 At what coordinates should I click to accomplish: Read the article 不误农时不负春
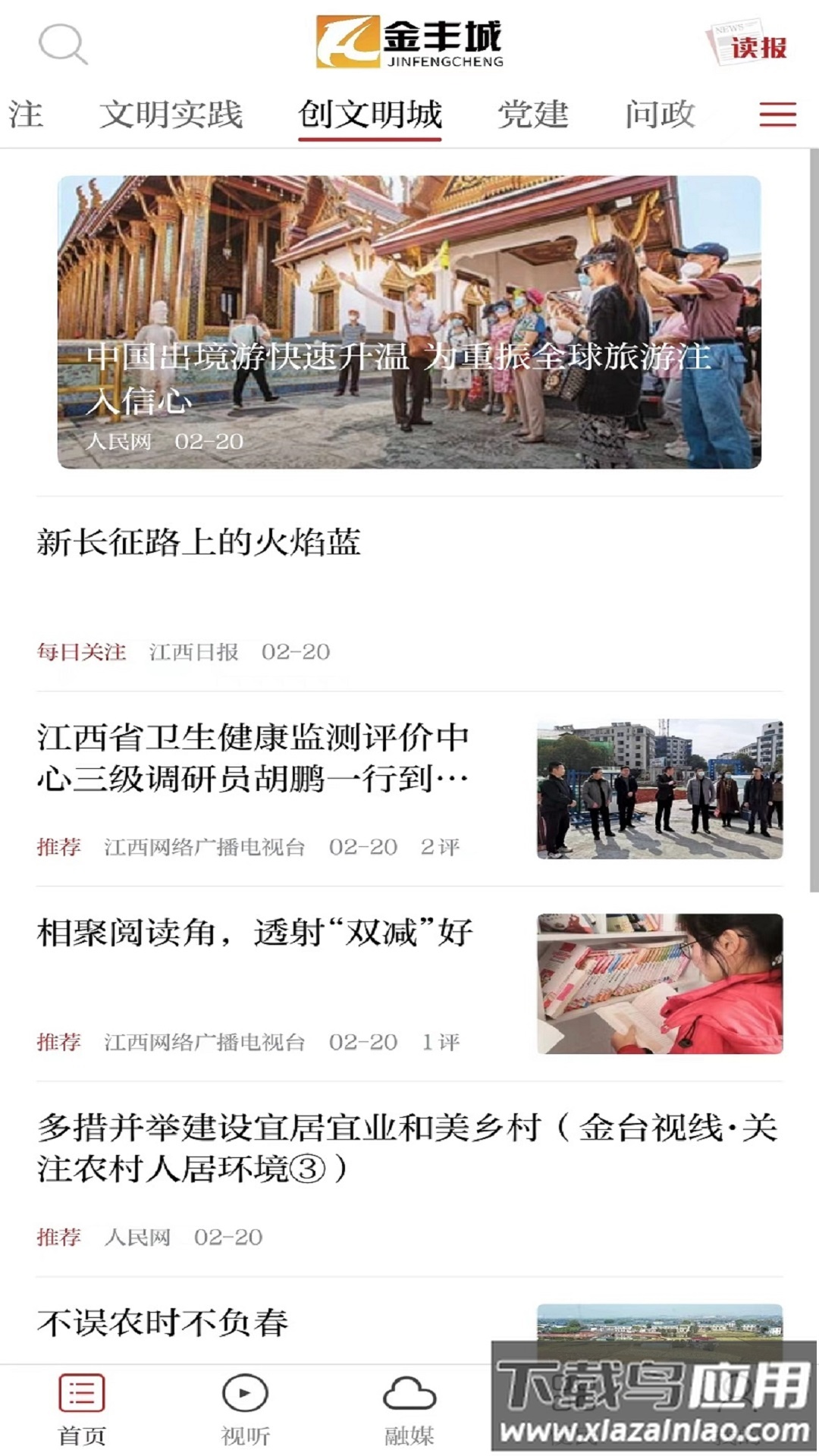(x=162, y=1323)
